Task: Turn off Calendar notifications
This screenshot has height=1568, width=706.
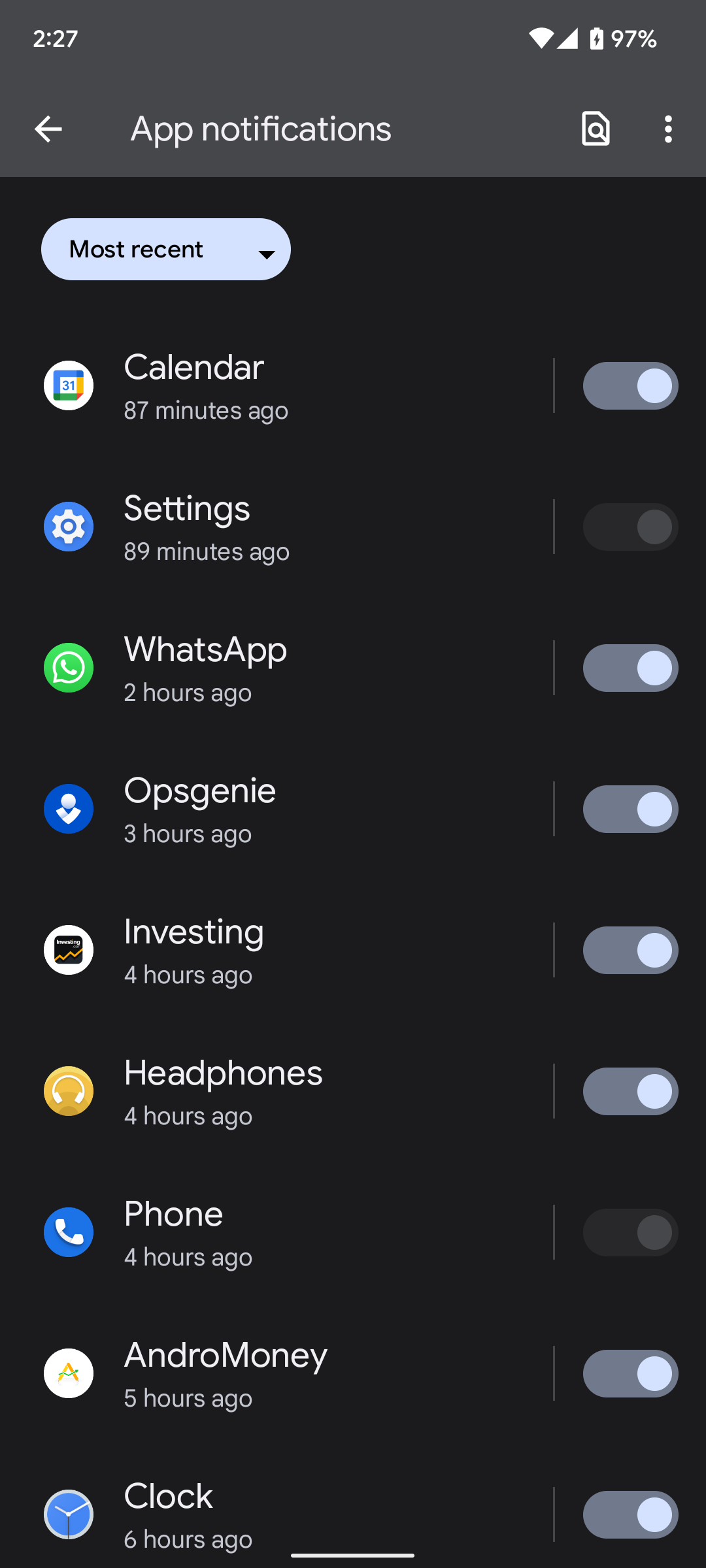Action: point(630,386)
